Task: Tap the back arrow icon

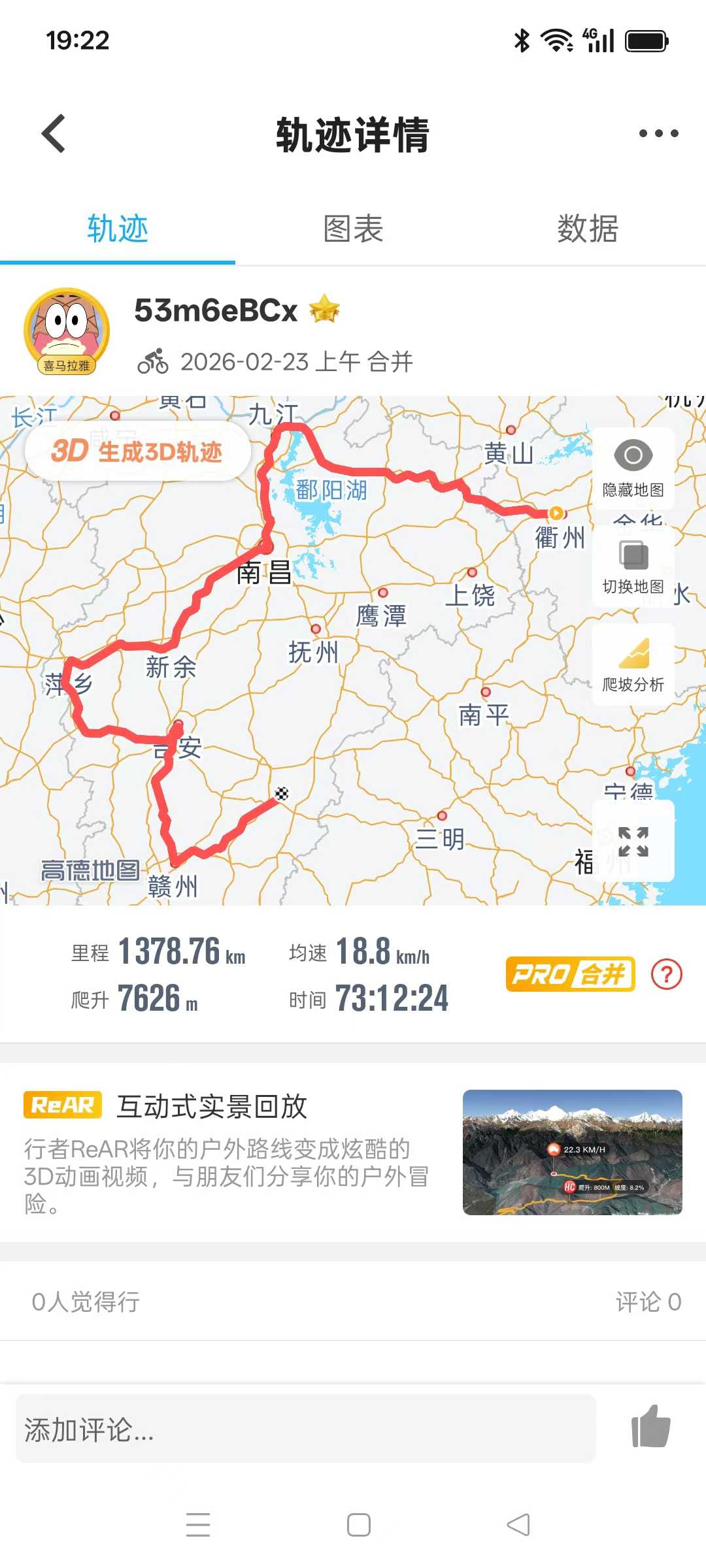Action: [51, 134]
